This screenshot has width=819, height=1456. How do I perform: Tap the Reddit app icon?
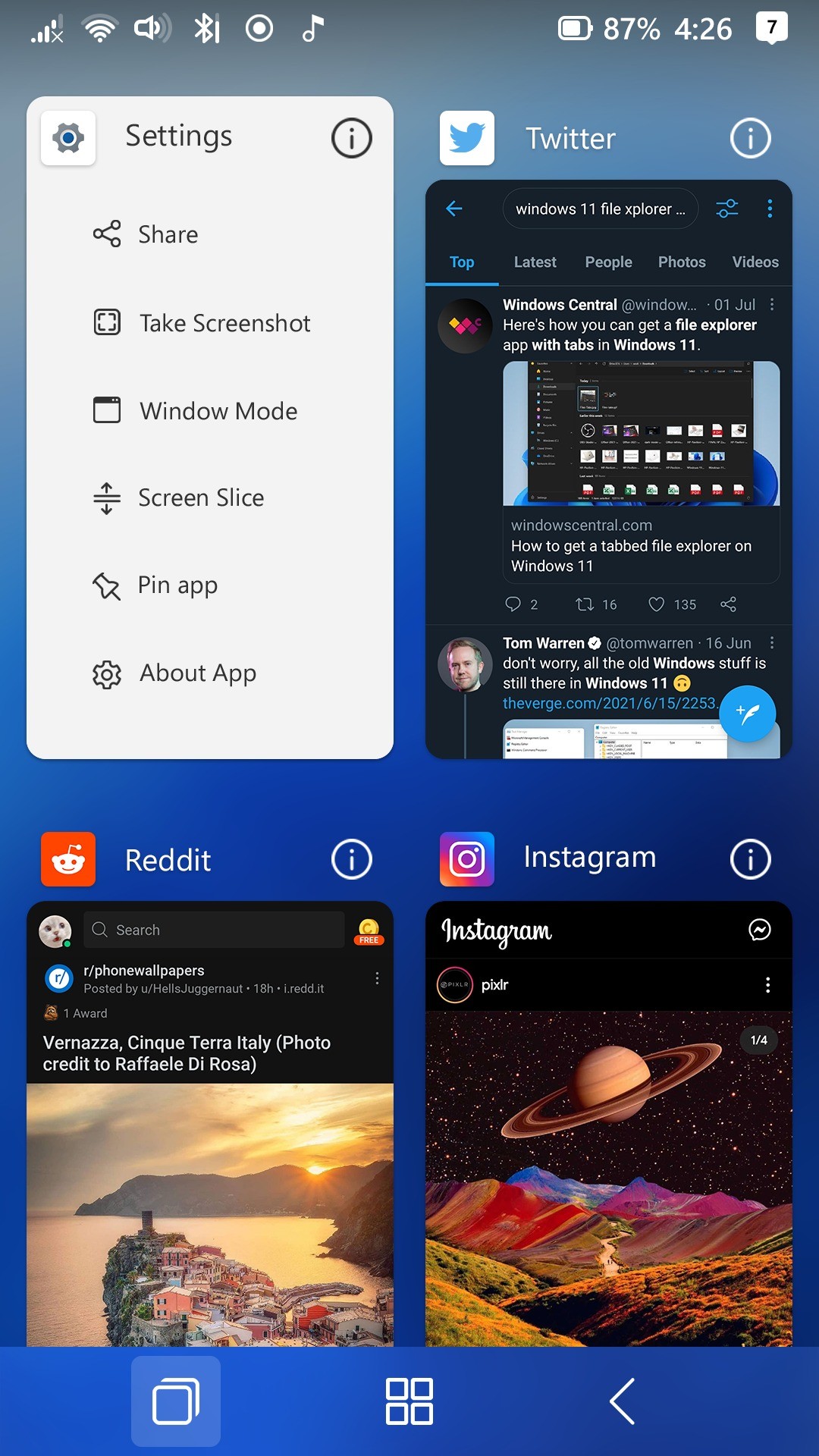coord(68,859)
